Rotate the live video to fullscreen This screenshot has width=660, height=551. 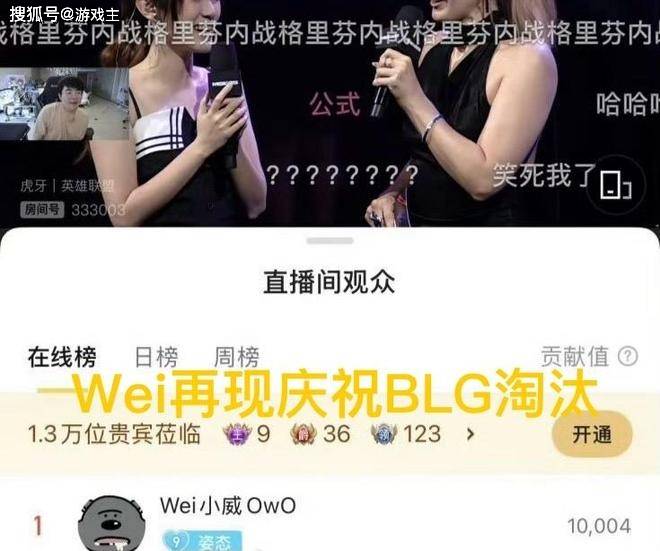click(616, 184)
